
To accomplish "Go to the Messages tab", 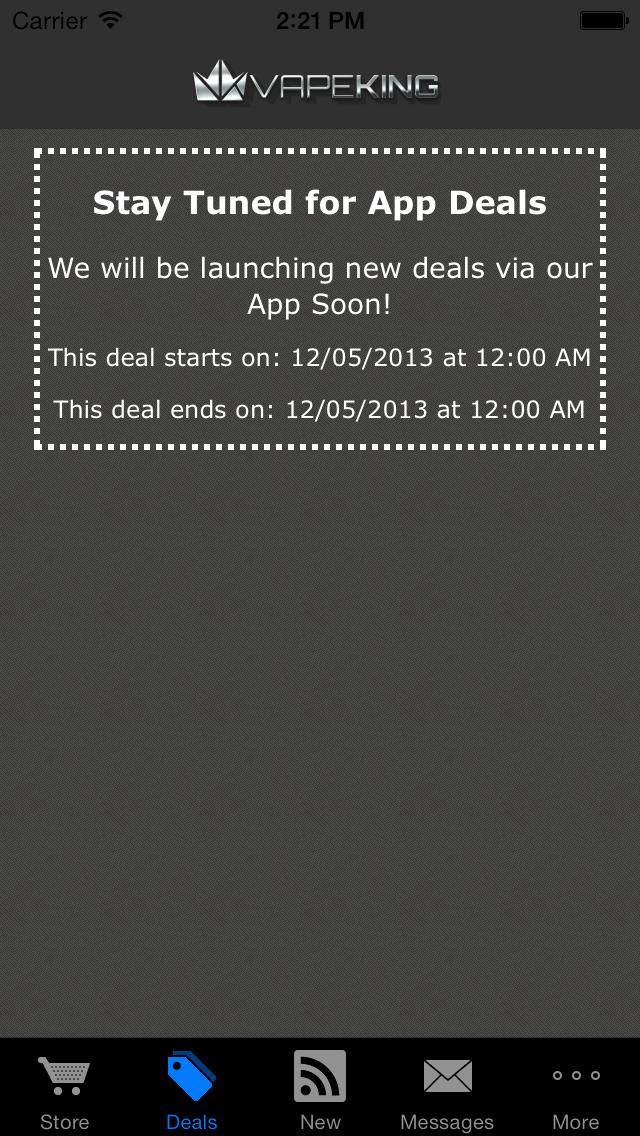I will click(x=447, y=1090).
